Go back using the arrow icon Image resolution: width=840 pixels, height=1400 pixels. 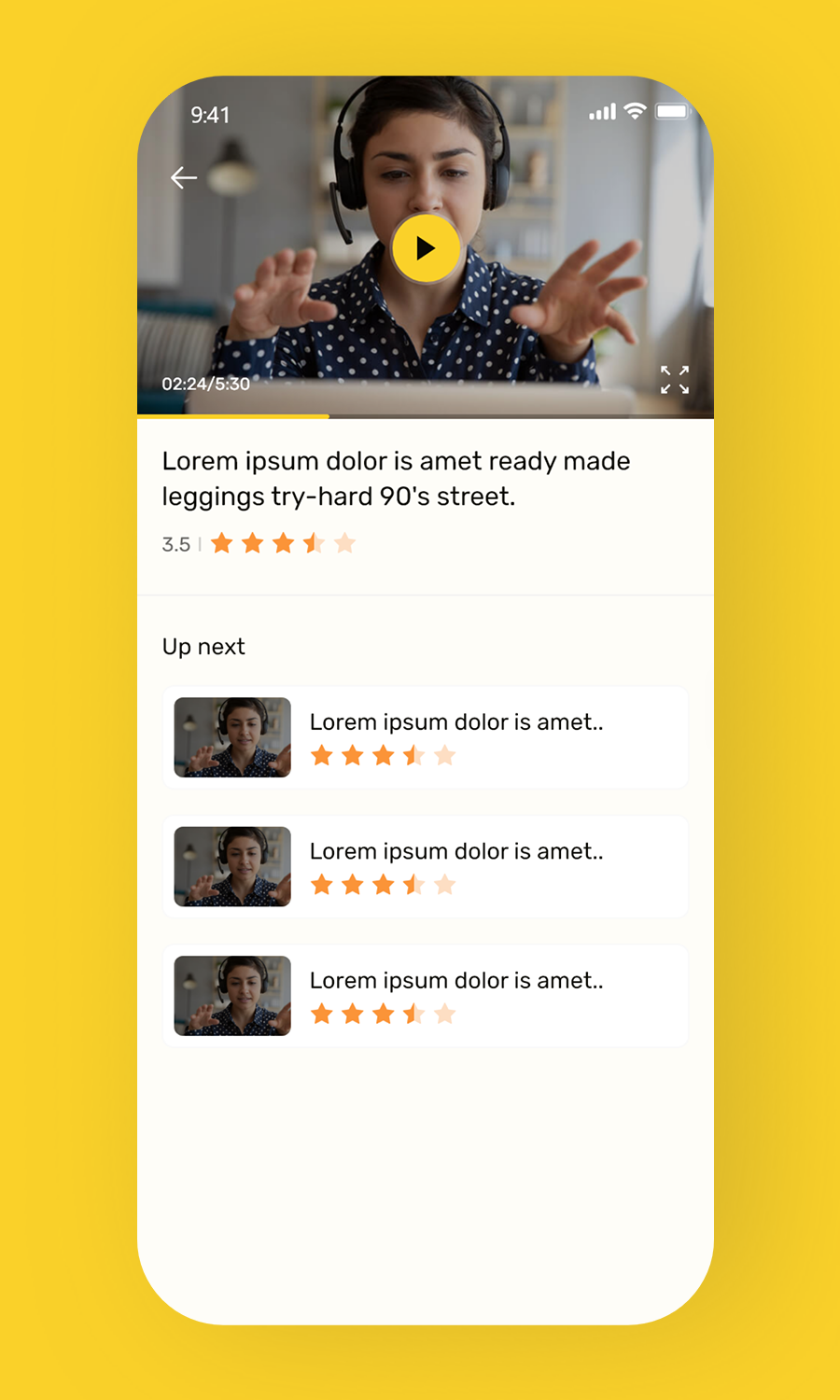point(184,177)
